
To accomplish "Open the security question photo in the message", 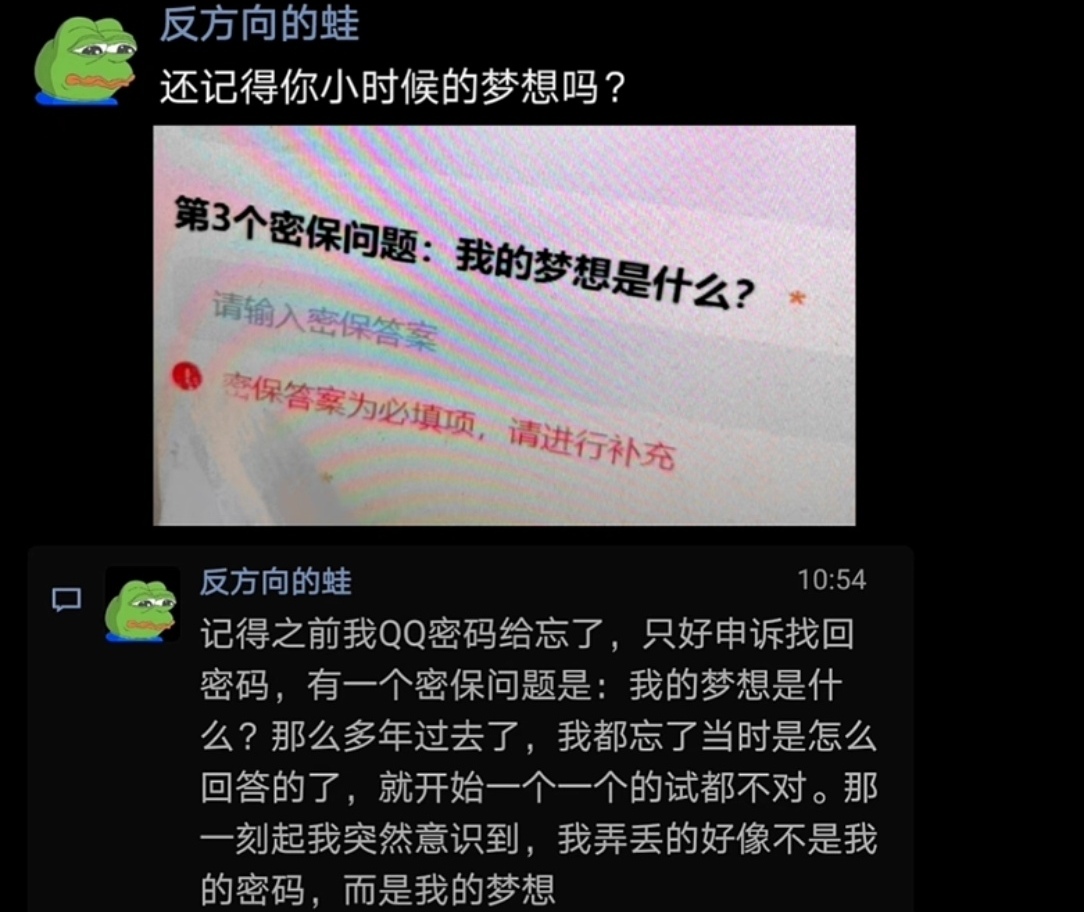I will (x=504, y=325).
